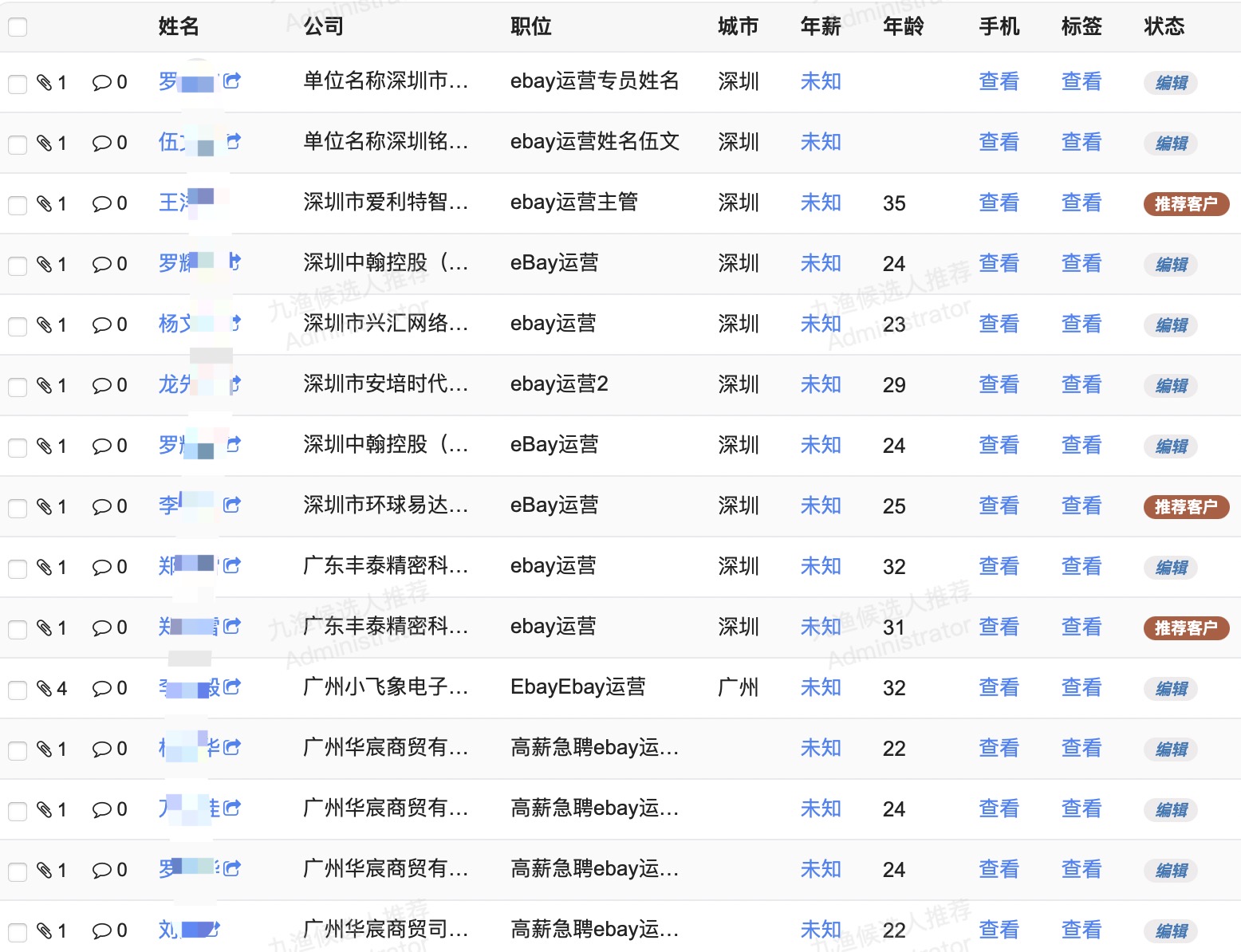View tags in the ebay运营主管 row
The height and width of the screenshot is (952, 1241).
point(1081,203)
